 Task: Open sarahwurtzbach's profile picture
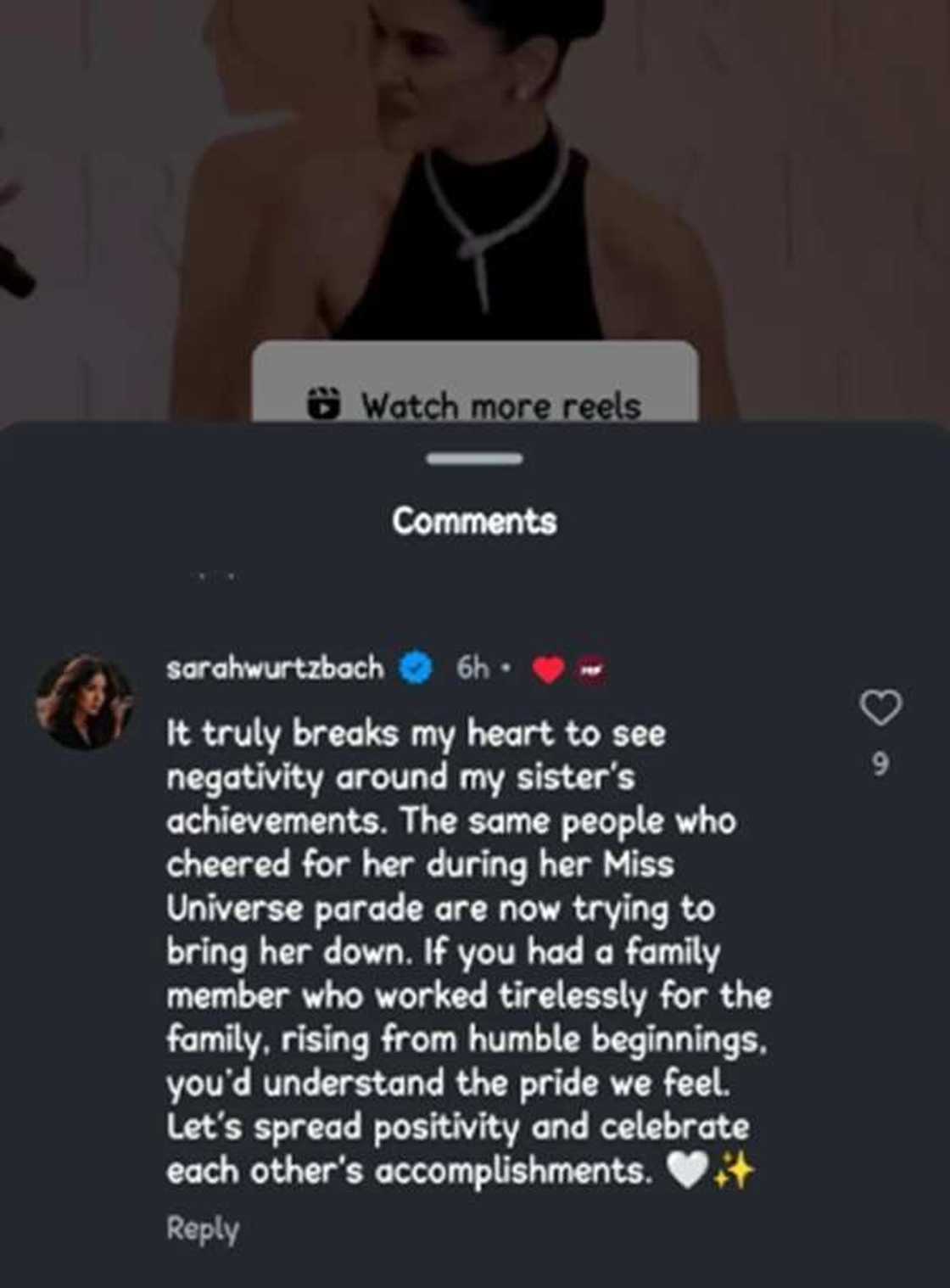(83, 703)
